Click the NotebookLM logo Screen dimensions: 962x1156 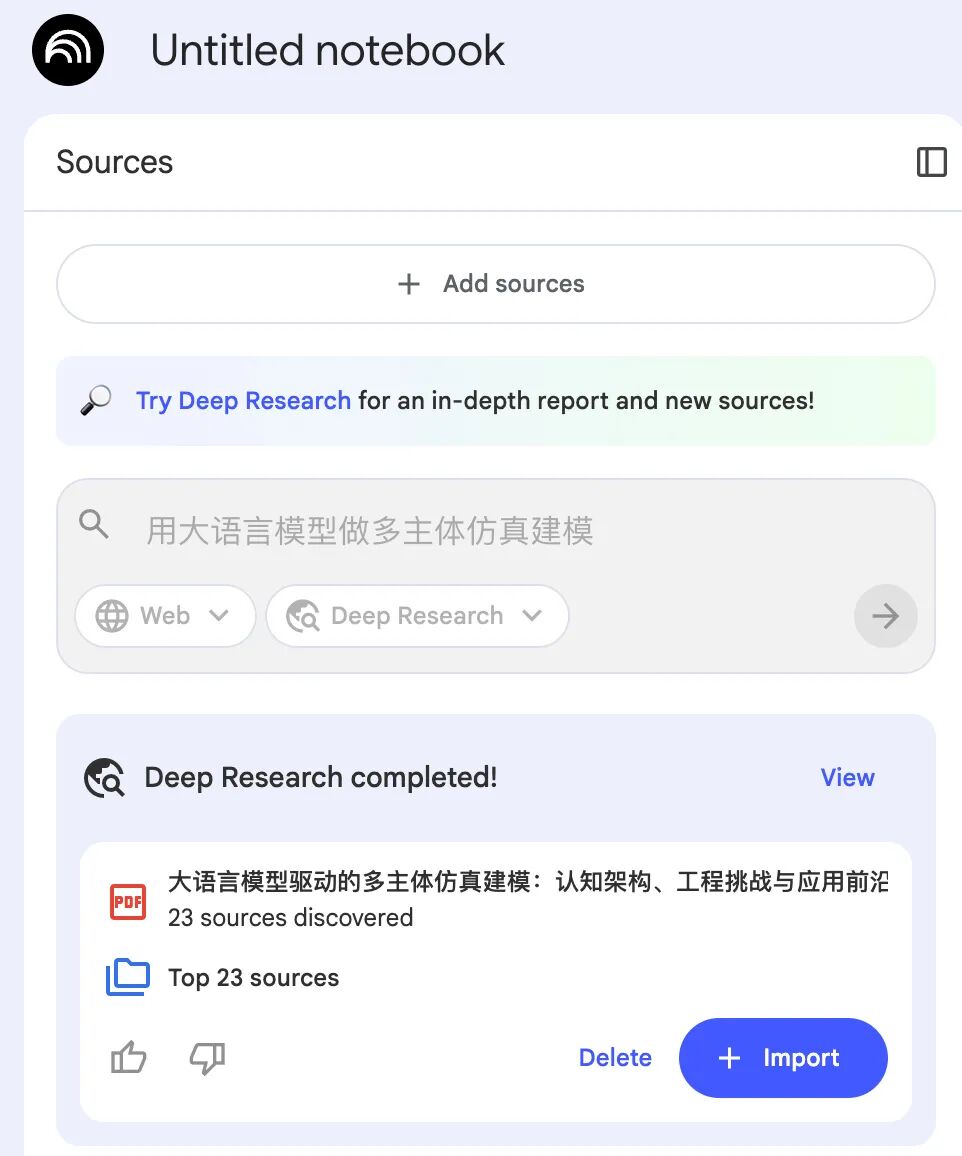(x=67, y=49)
